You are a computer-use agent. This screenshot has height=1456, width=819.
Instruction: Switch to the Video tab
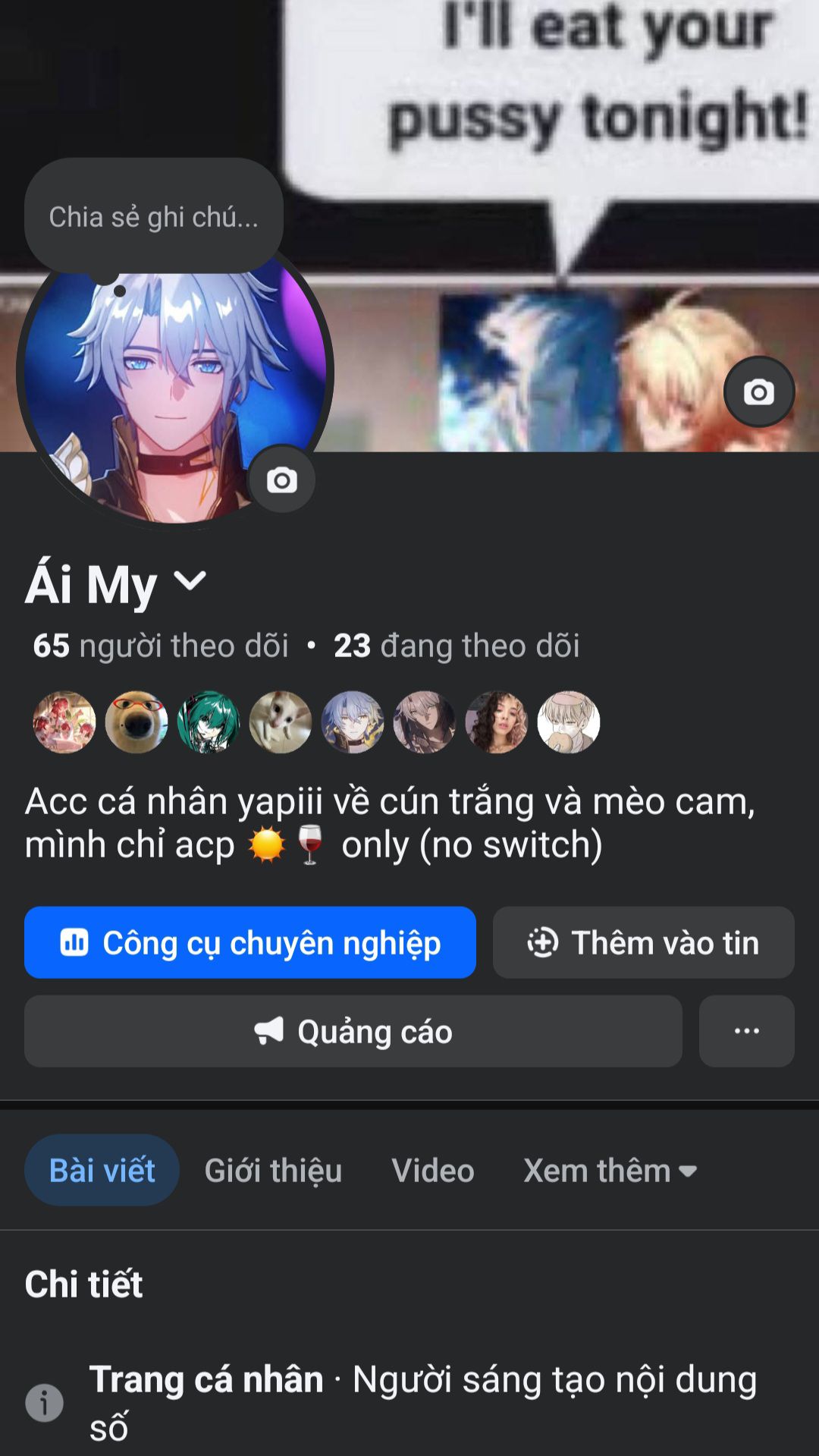coord(432,1170)
